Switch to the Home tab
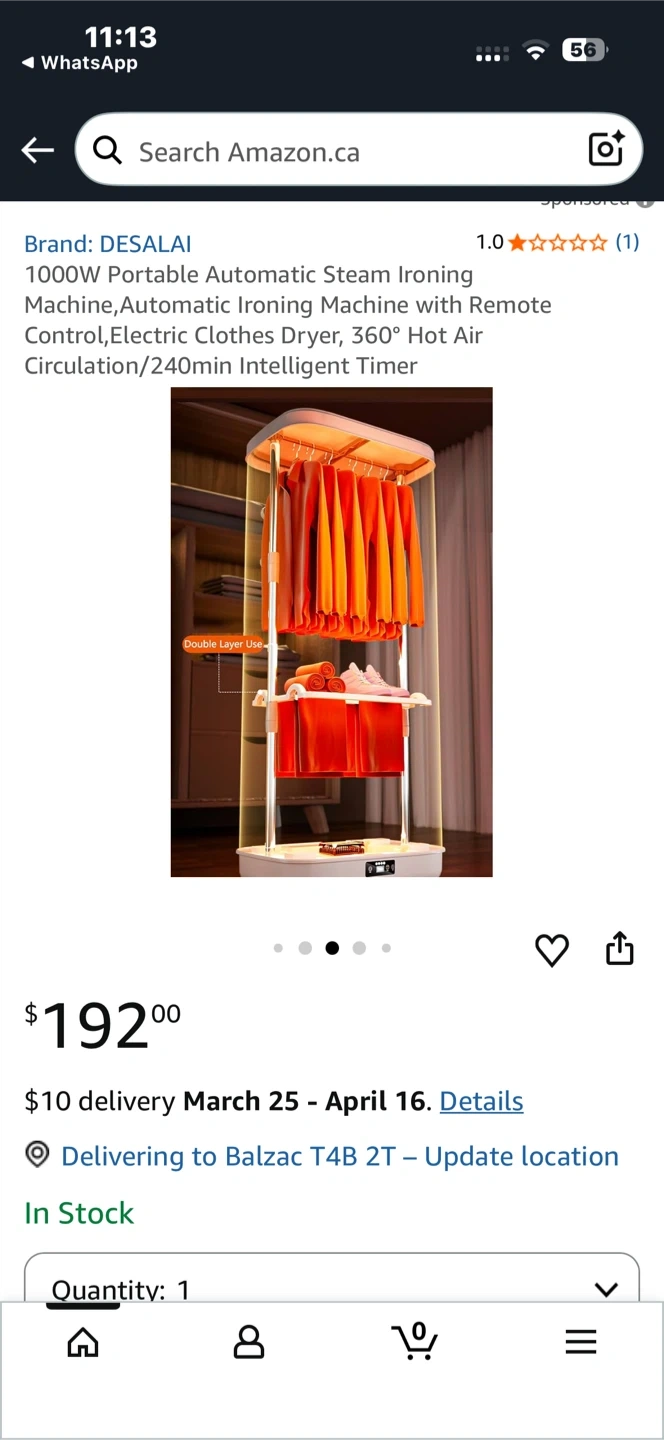This screenshot has width=664, height=1440. pyautogui.click(x=83, y=1342)
